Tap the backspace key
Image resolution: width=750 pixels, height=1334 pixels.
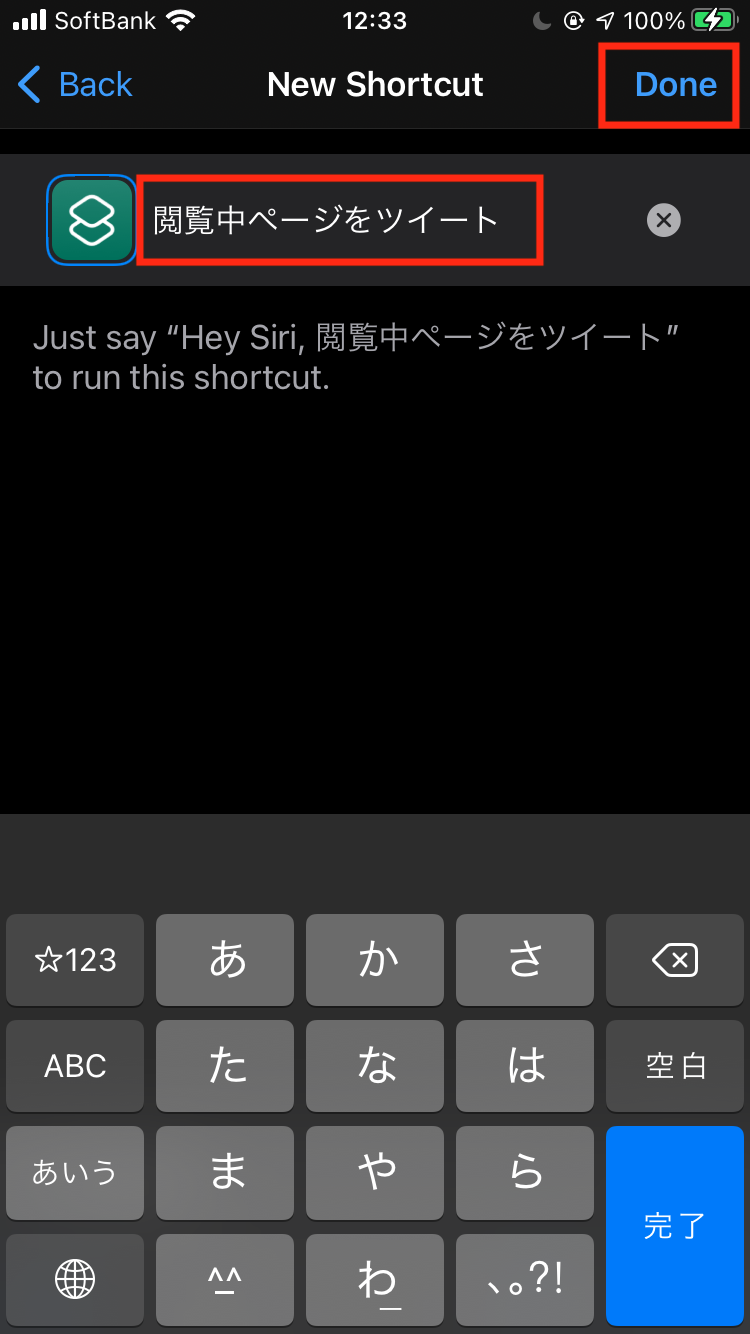675,961
